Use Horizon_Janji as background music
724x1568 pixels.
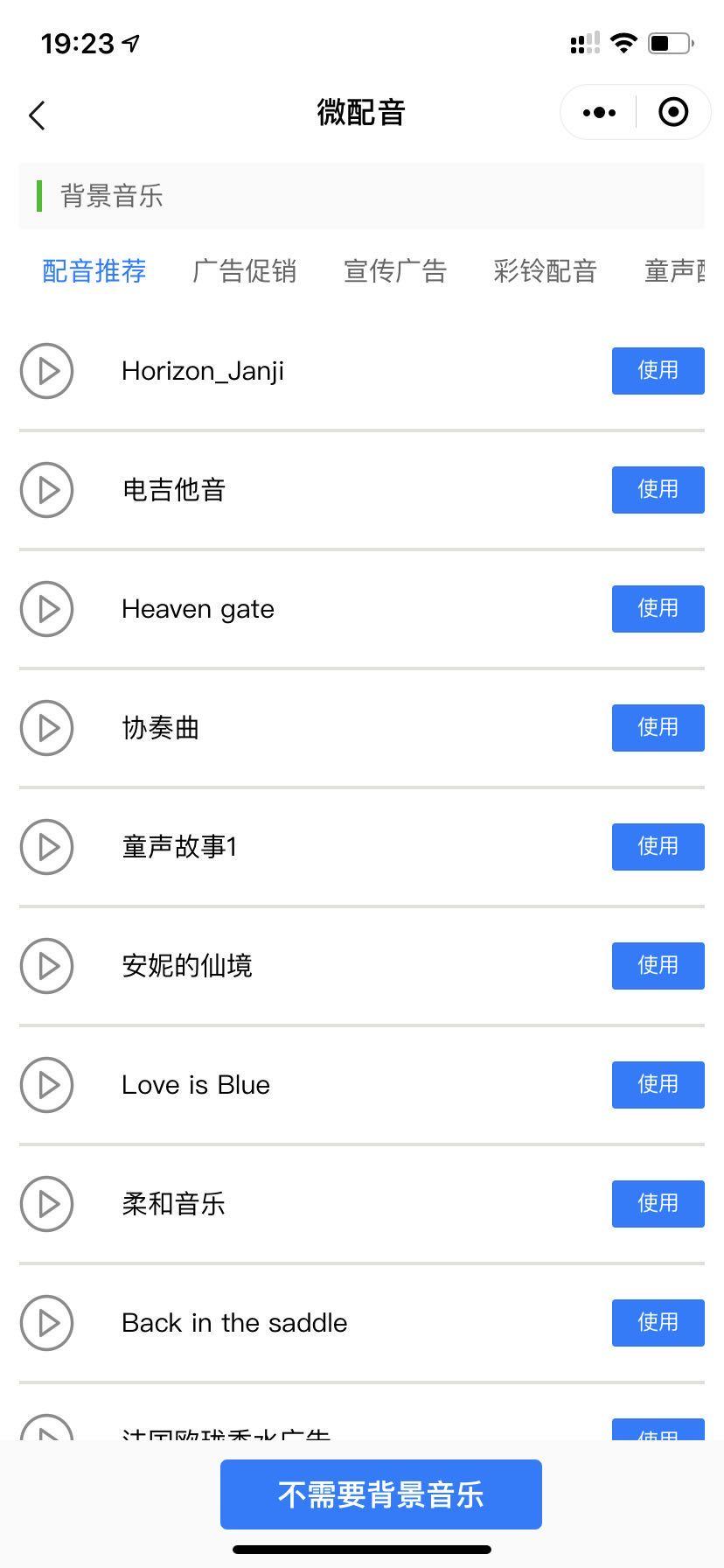pos(658,371)
